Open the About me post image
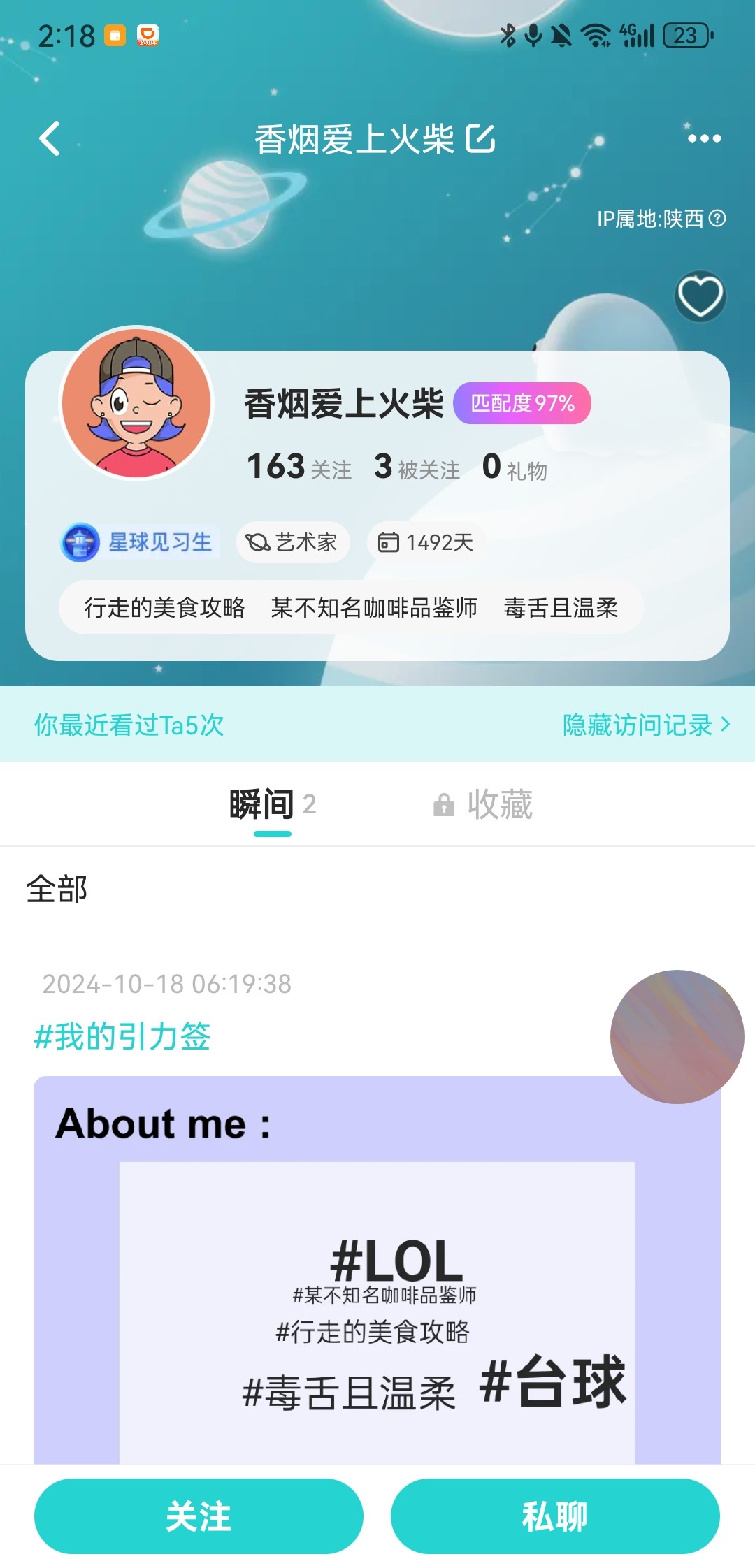Image resolution: width=755 pixels, height=1568 pixels. [x=377, y=1270]
